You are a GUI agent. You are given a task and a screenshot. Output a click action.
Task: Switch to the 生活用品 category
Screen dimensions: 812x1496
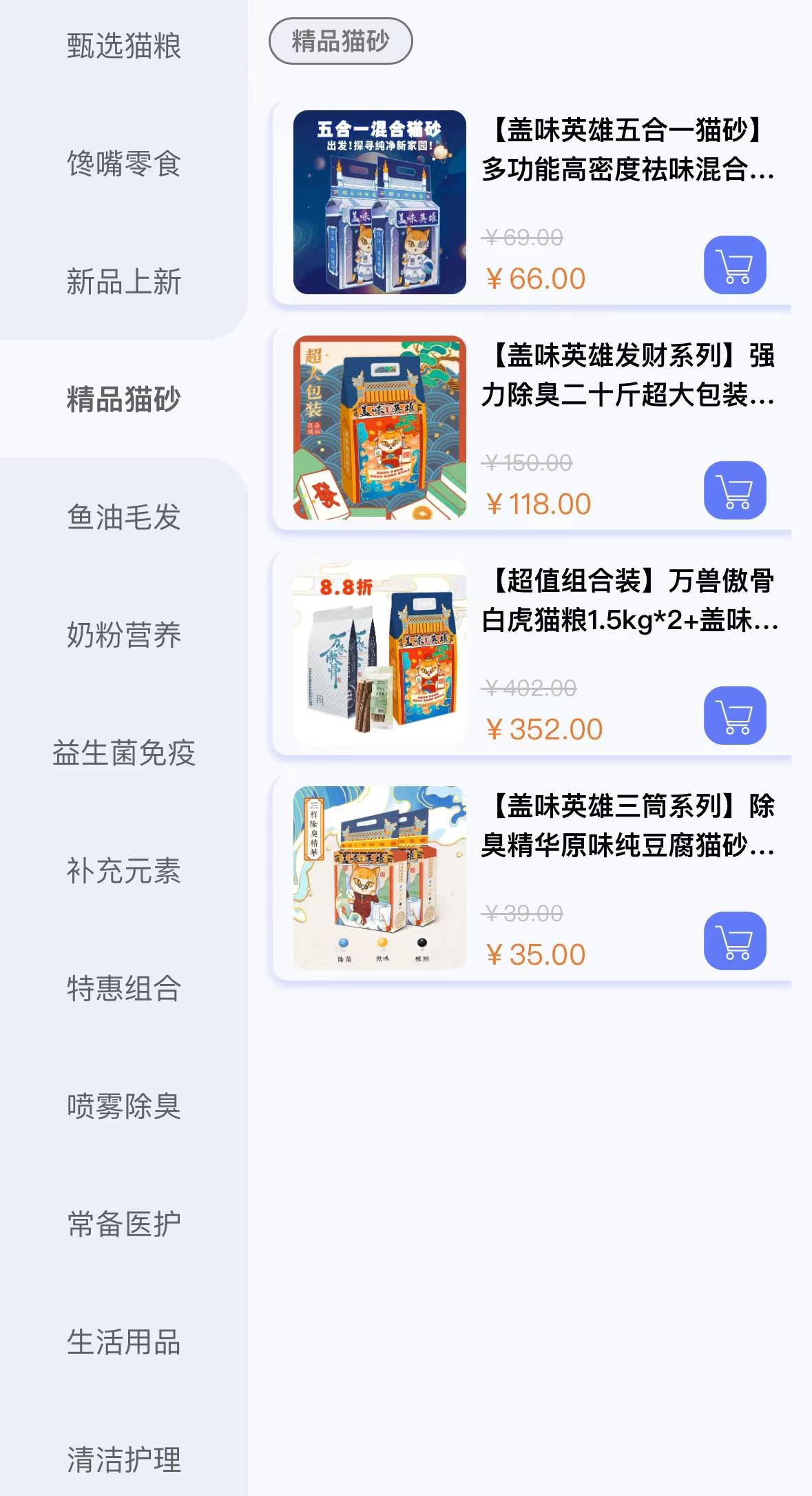click(x=124, y=1342)
